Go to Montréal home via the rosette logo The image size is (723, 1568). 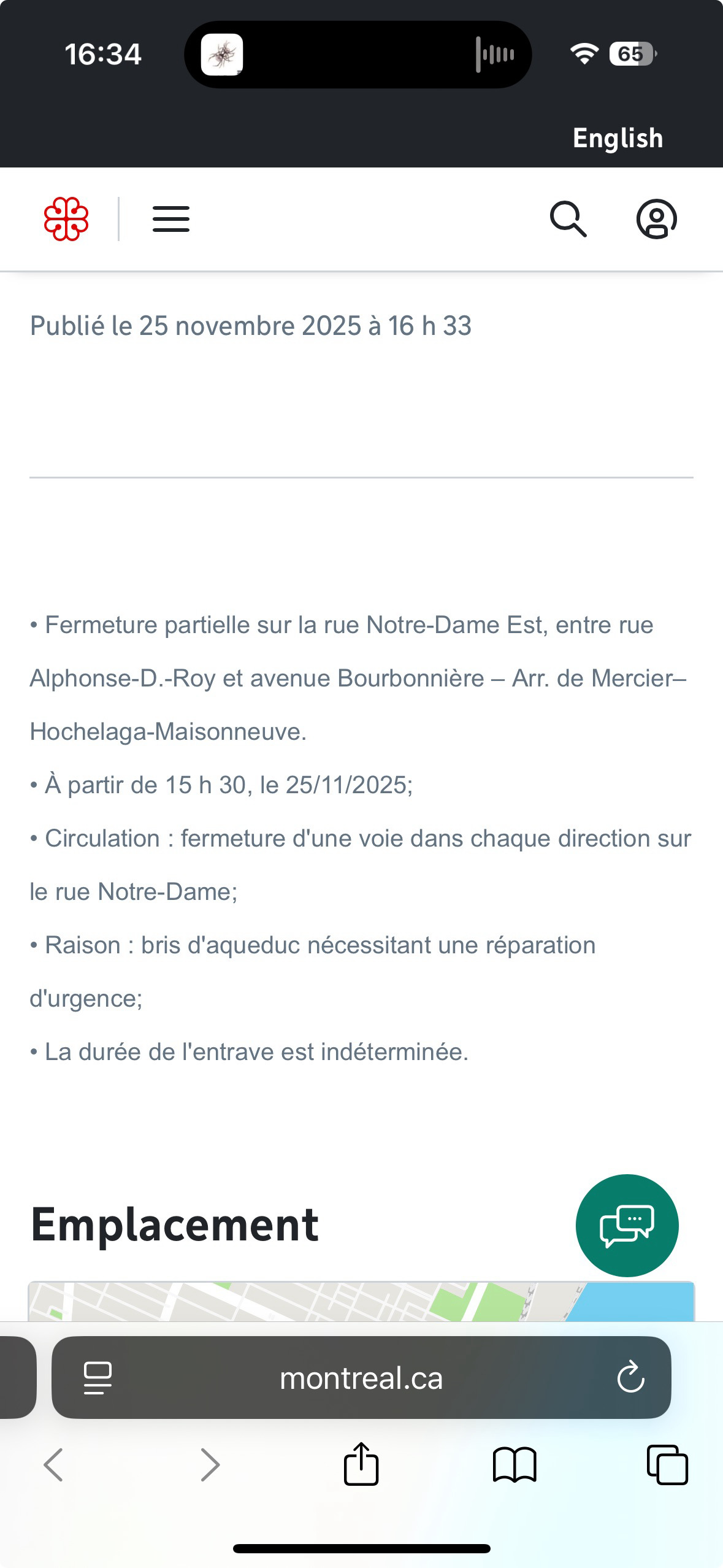(x=66, y=219)
